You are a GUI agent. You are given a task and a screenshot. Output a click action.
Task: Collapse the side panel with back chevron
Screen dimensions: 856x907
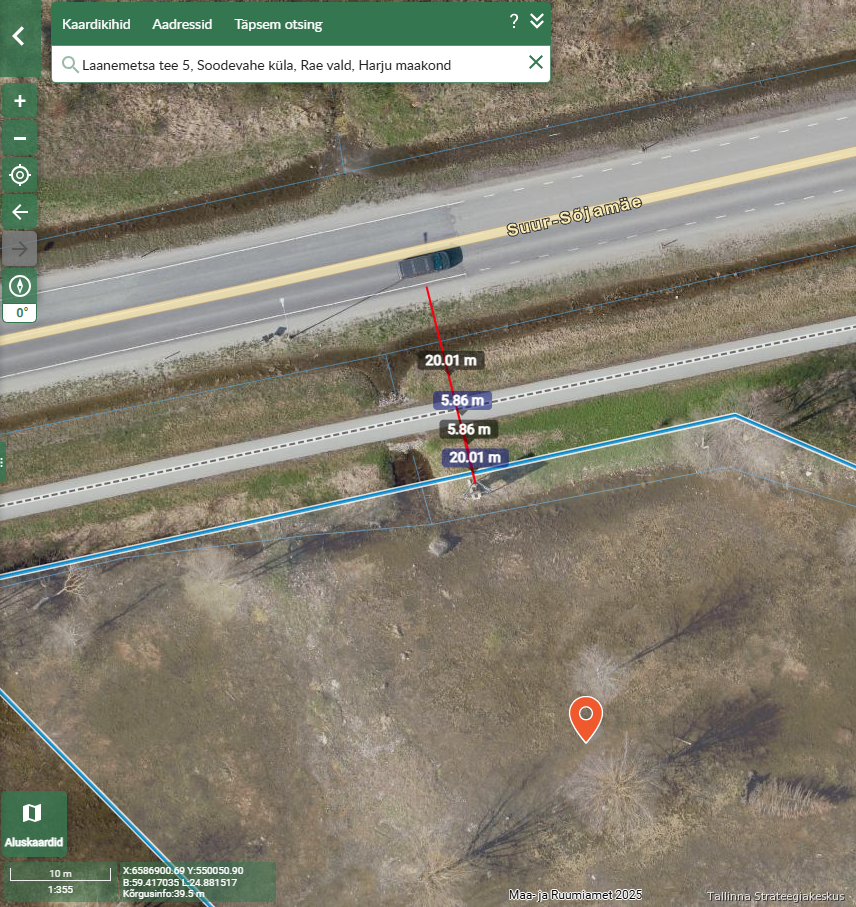point(19,38)
